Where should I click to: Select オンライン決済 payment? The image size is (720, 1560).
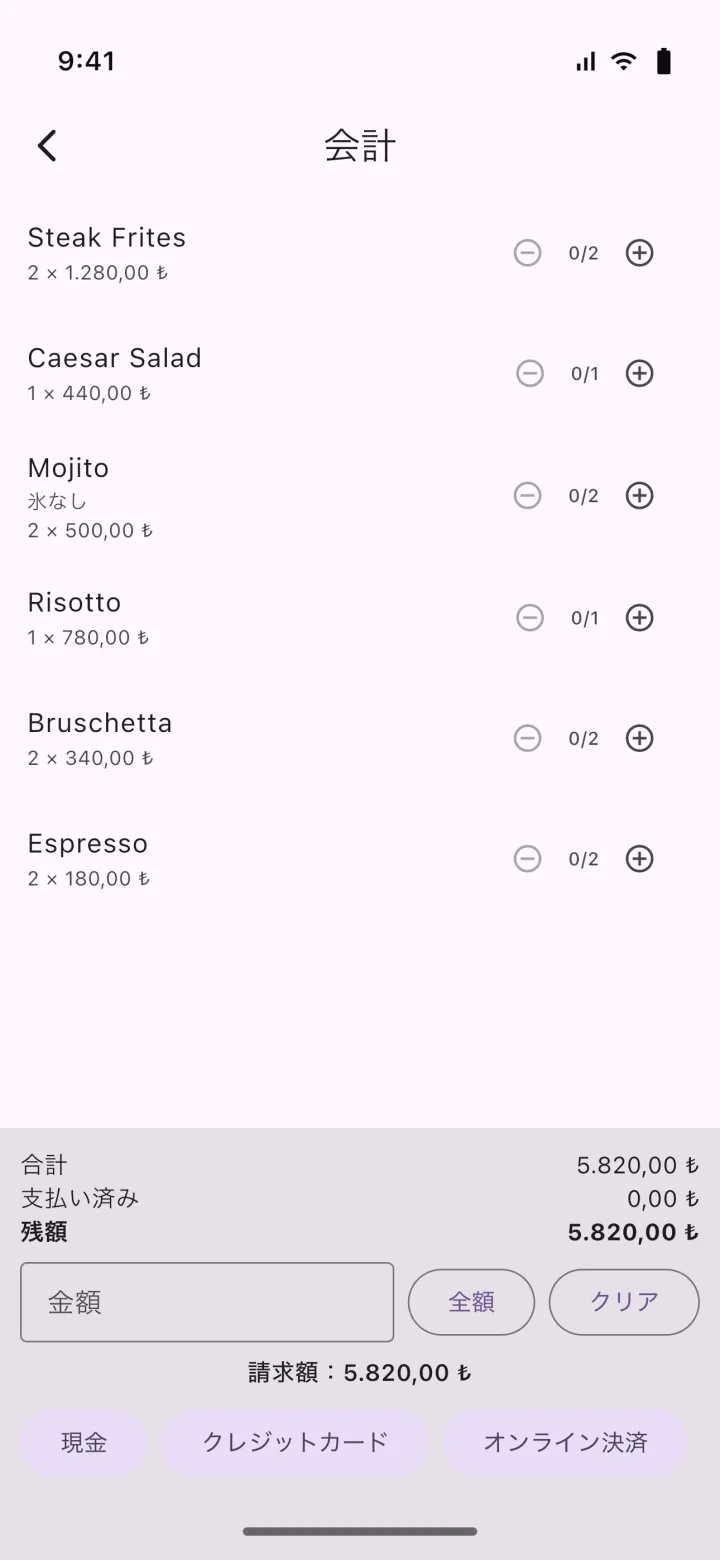pos(566,1443)
